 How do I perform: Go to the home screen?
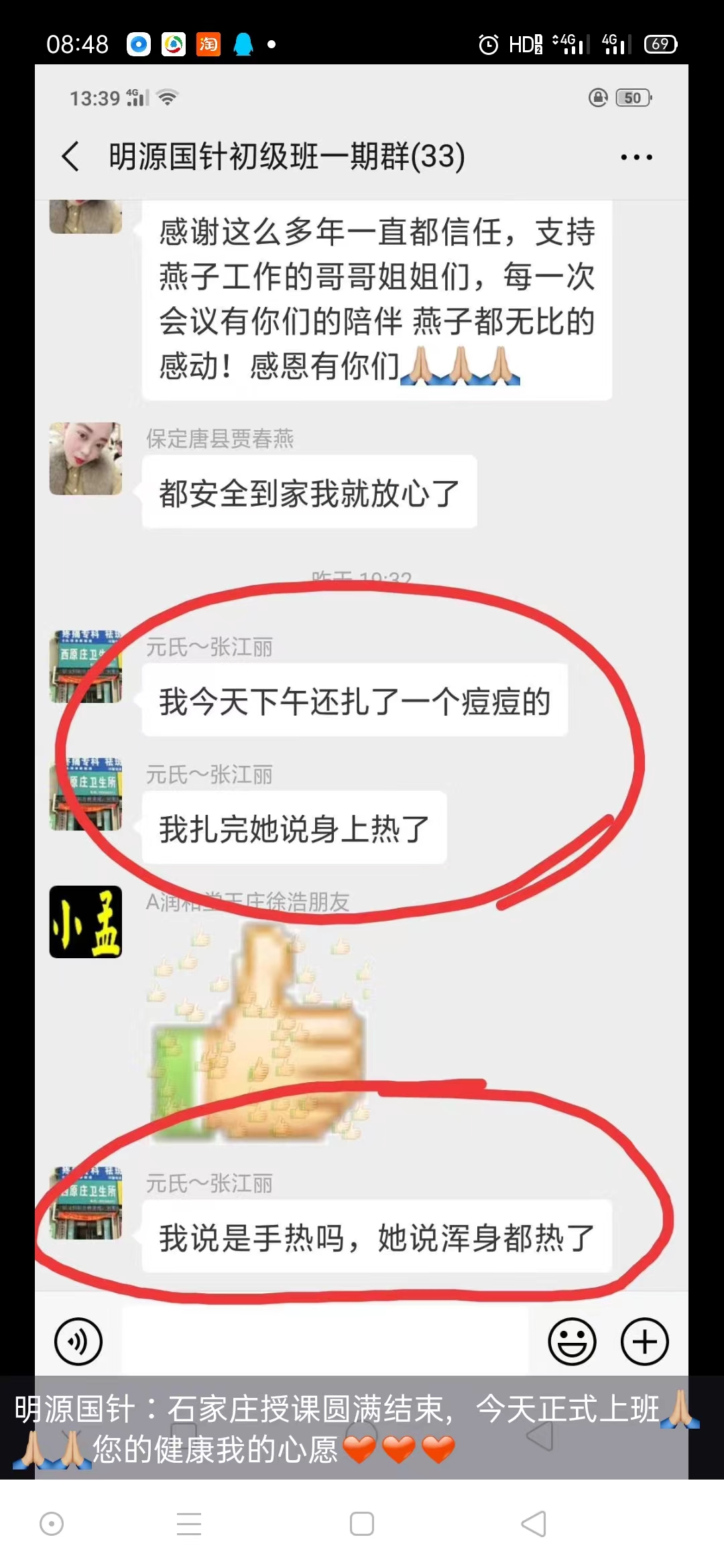coord(361,1524)
